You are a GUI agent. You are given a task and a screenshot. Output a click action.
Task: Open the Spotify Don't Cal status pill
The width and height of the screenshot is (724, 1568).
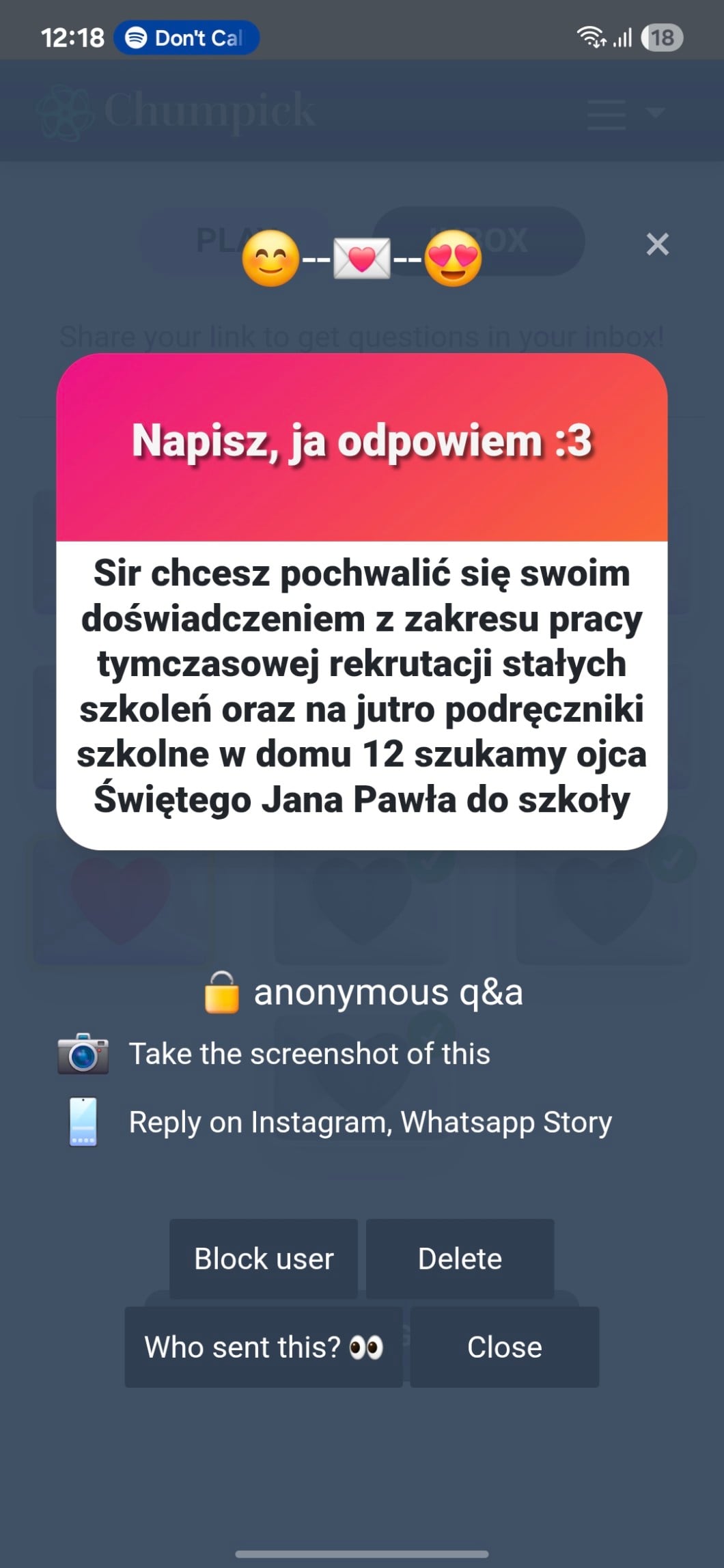(186, 38)
